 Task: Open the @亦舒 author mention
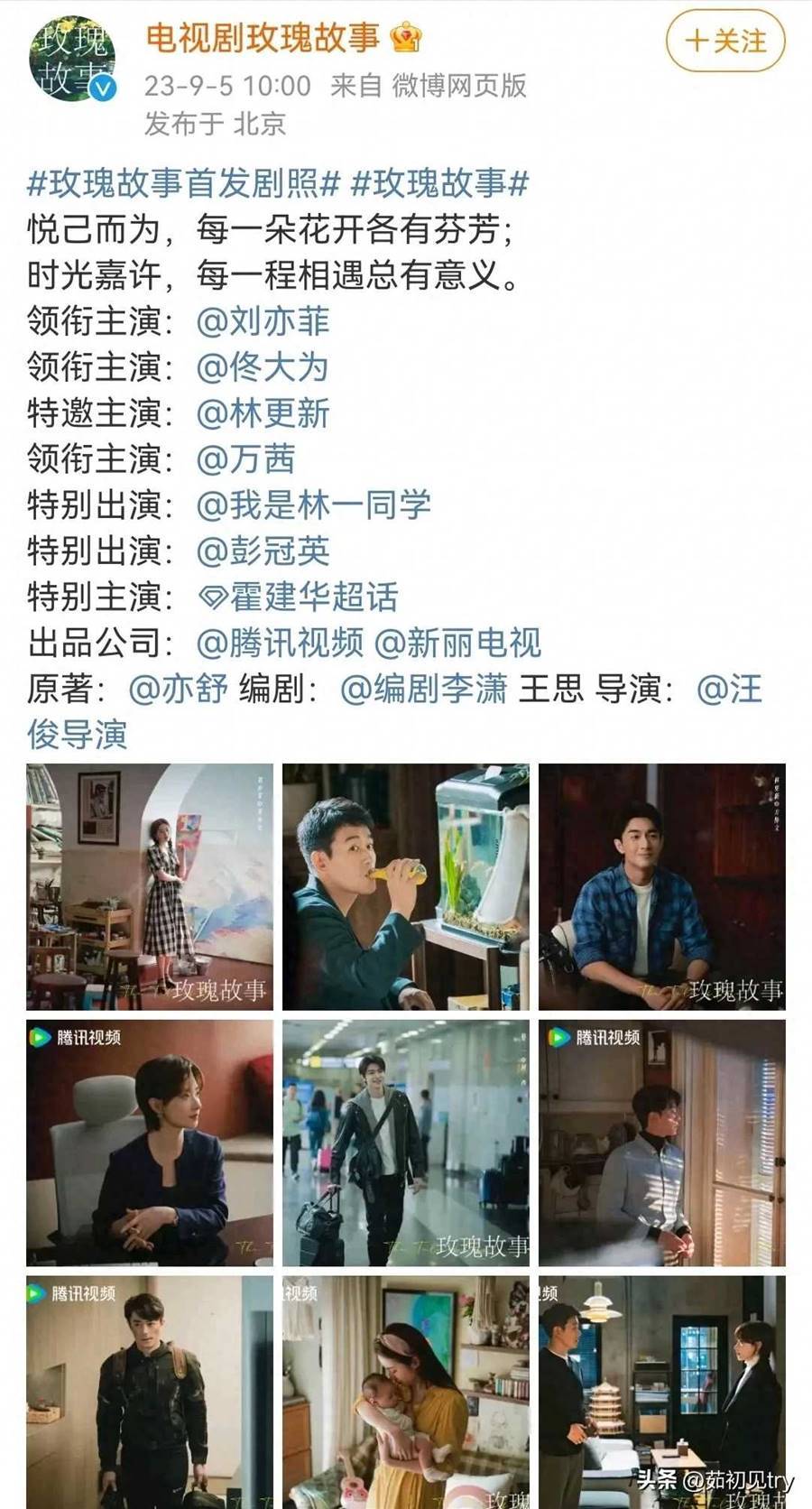179,690
